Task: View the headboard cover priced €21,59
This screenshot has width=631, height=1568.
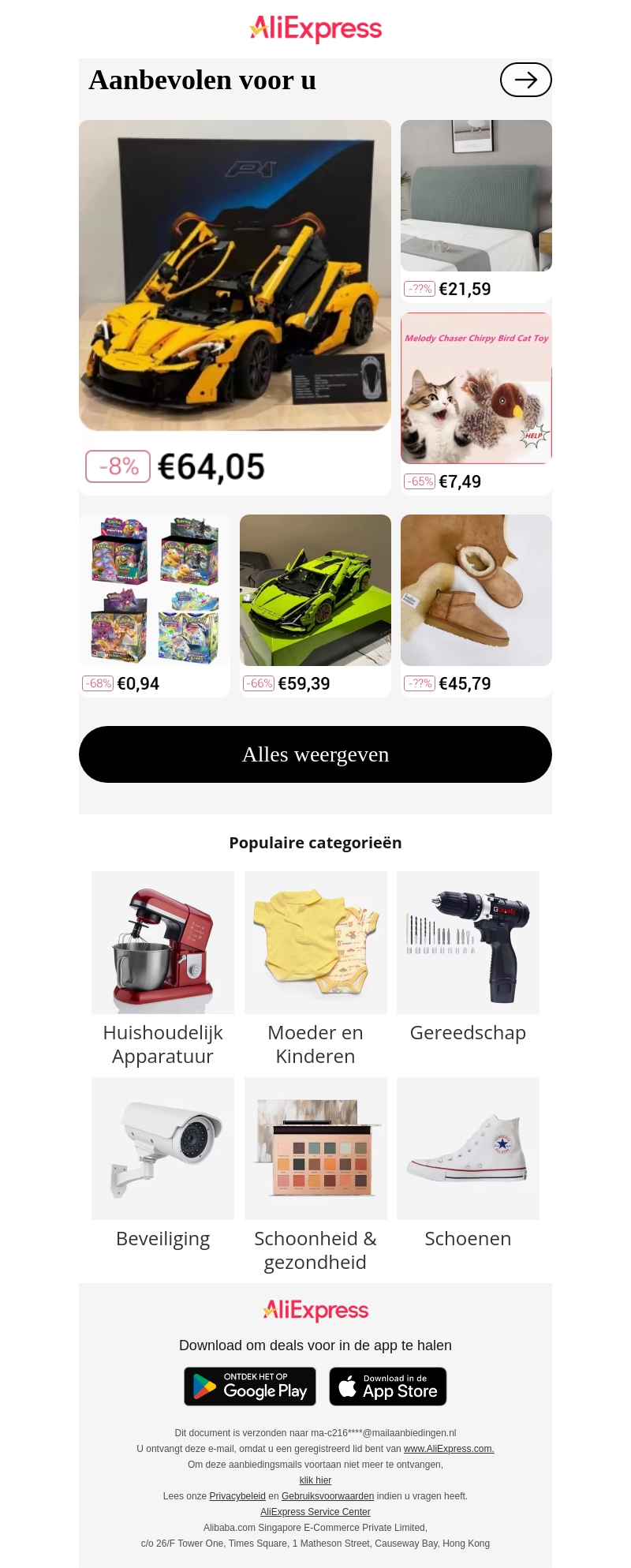Action: (x=476, y=196)
